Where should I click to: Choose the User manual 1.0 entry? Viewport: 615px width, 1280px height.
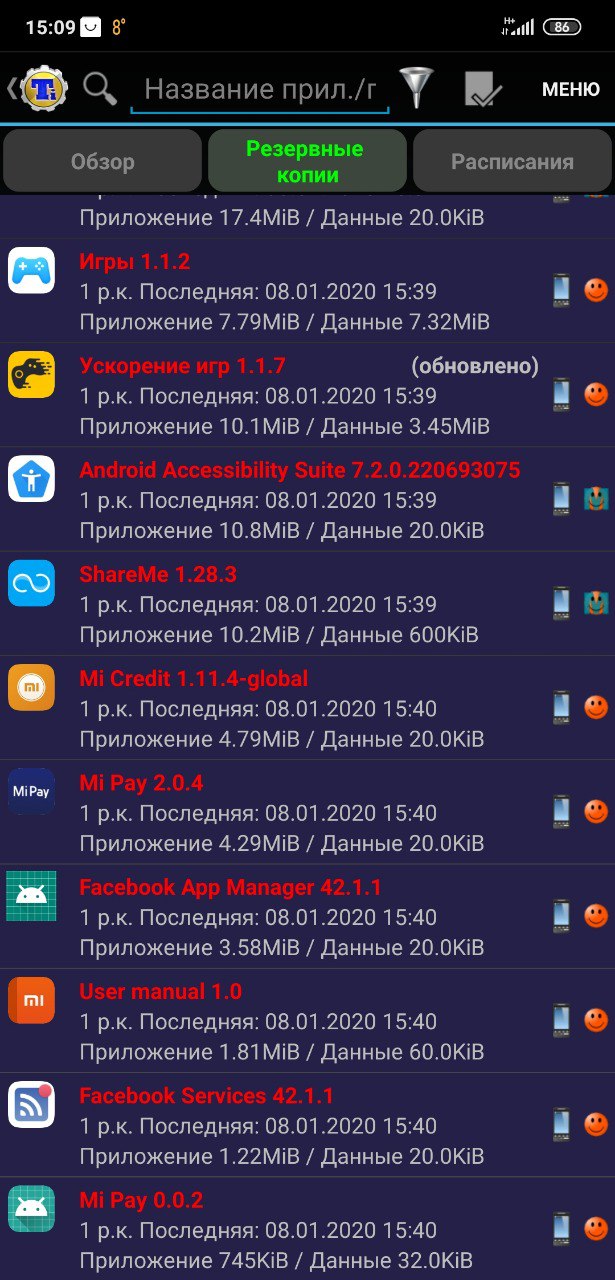pyautogui.click(x=307, y=1021)
